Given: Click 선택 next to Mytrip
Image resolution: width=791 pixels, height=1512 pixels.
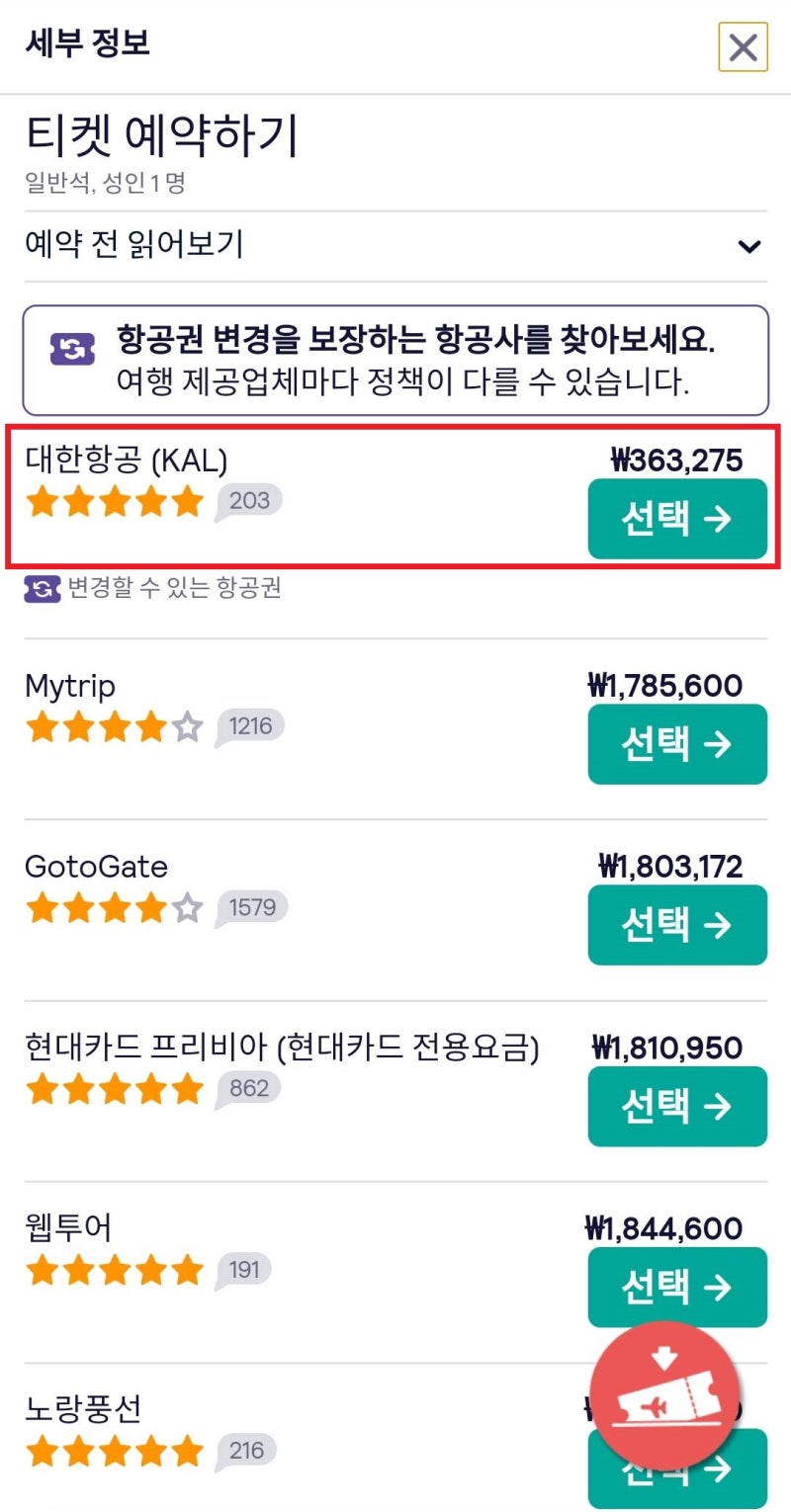Looking at the screenshot, I should click(677, 745).
